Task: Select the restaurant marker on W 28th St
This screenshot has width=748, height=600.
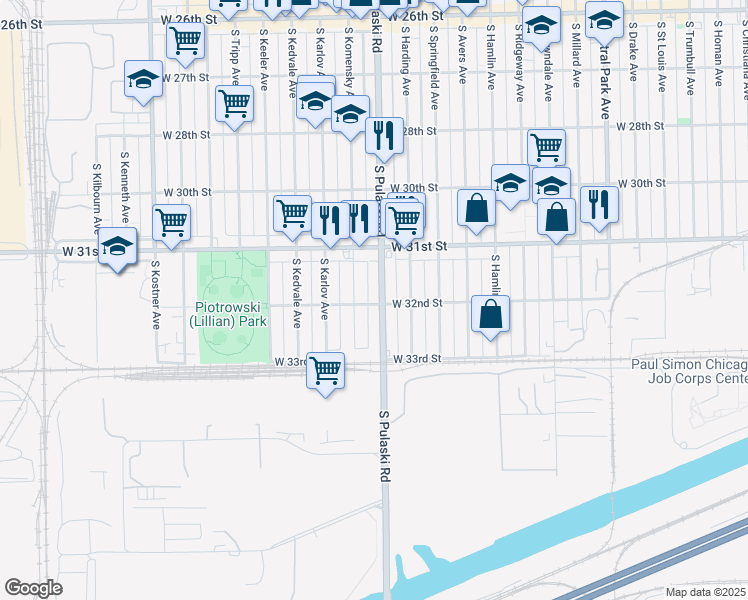Action: click(384, 136)
